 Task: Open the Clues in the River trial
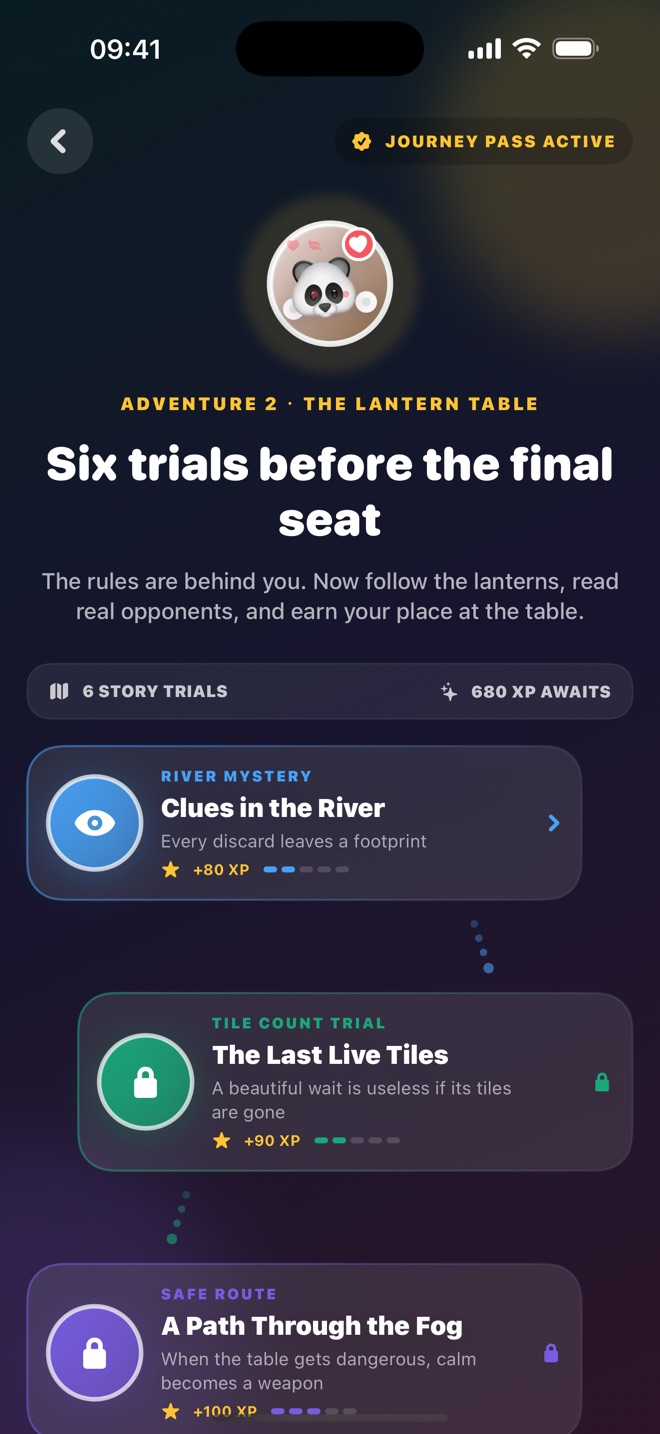[304, 823]
